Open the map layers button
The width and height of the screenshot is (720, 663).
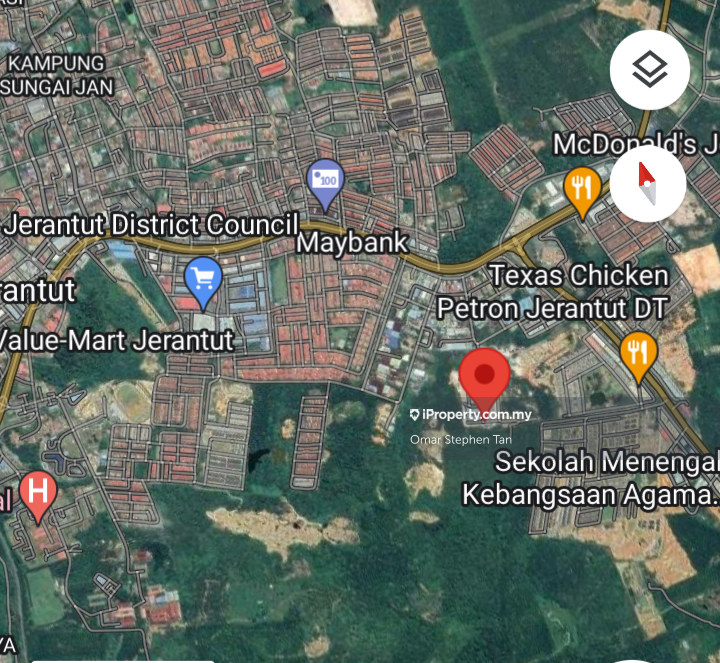click(650, 69)
